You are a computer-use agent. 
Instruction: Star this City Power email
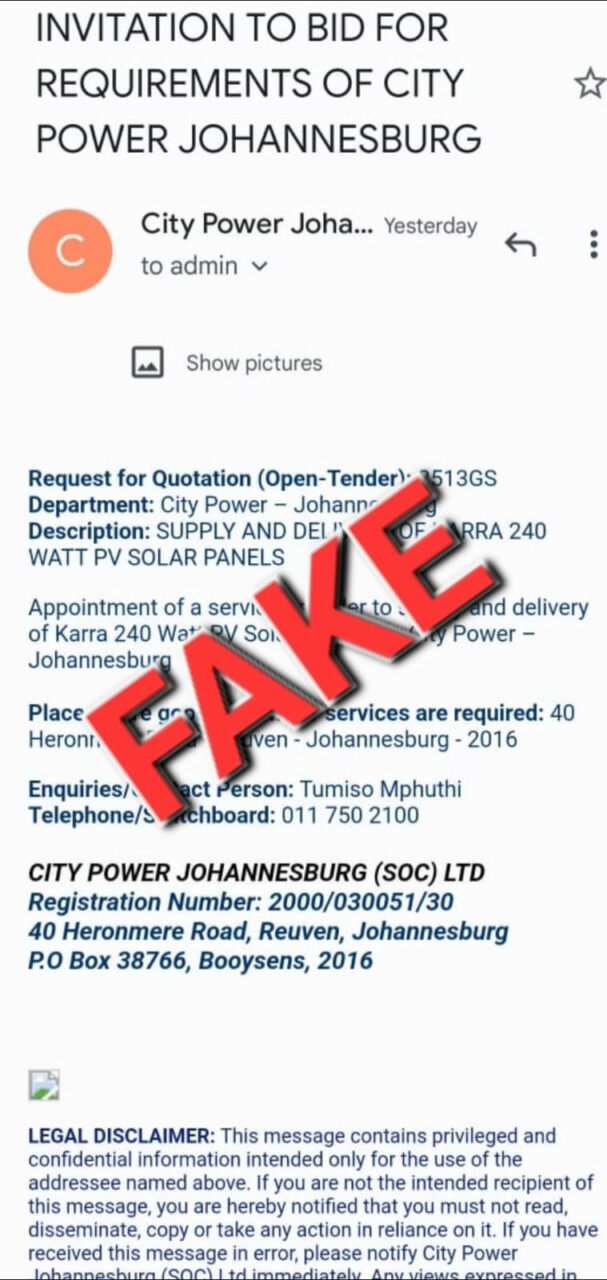pyautogui.click(x=590, y=83)
